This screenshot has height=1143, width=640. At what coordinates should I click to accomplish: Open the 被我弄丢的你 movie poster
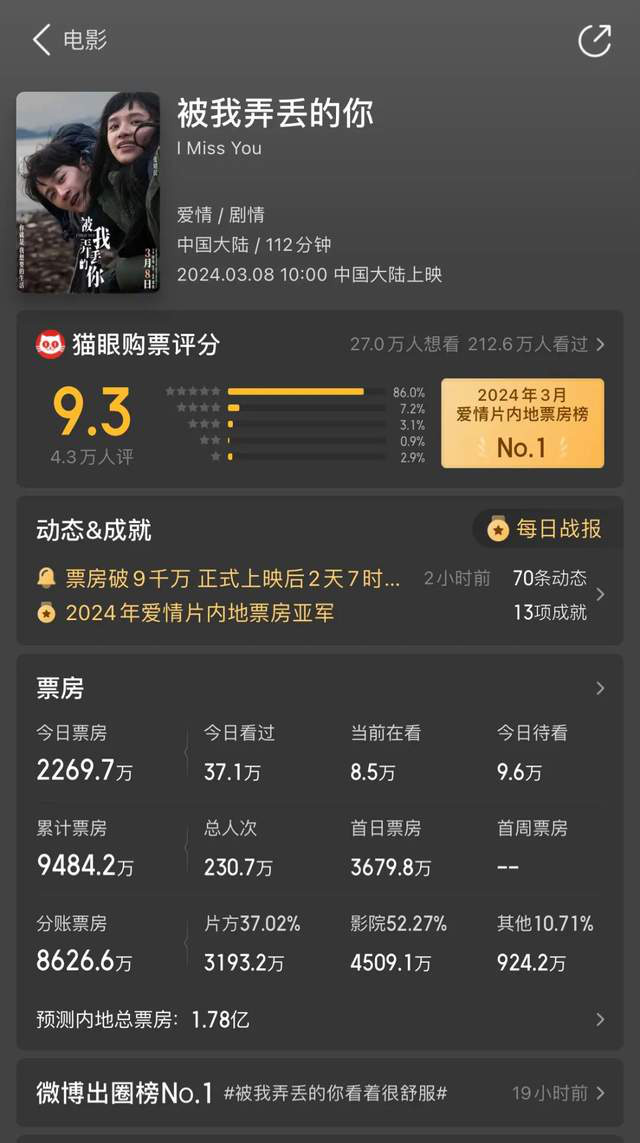(88, 192)
